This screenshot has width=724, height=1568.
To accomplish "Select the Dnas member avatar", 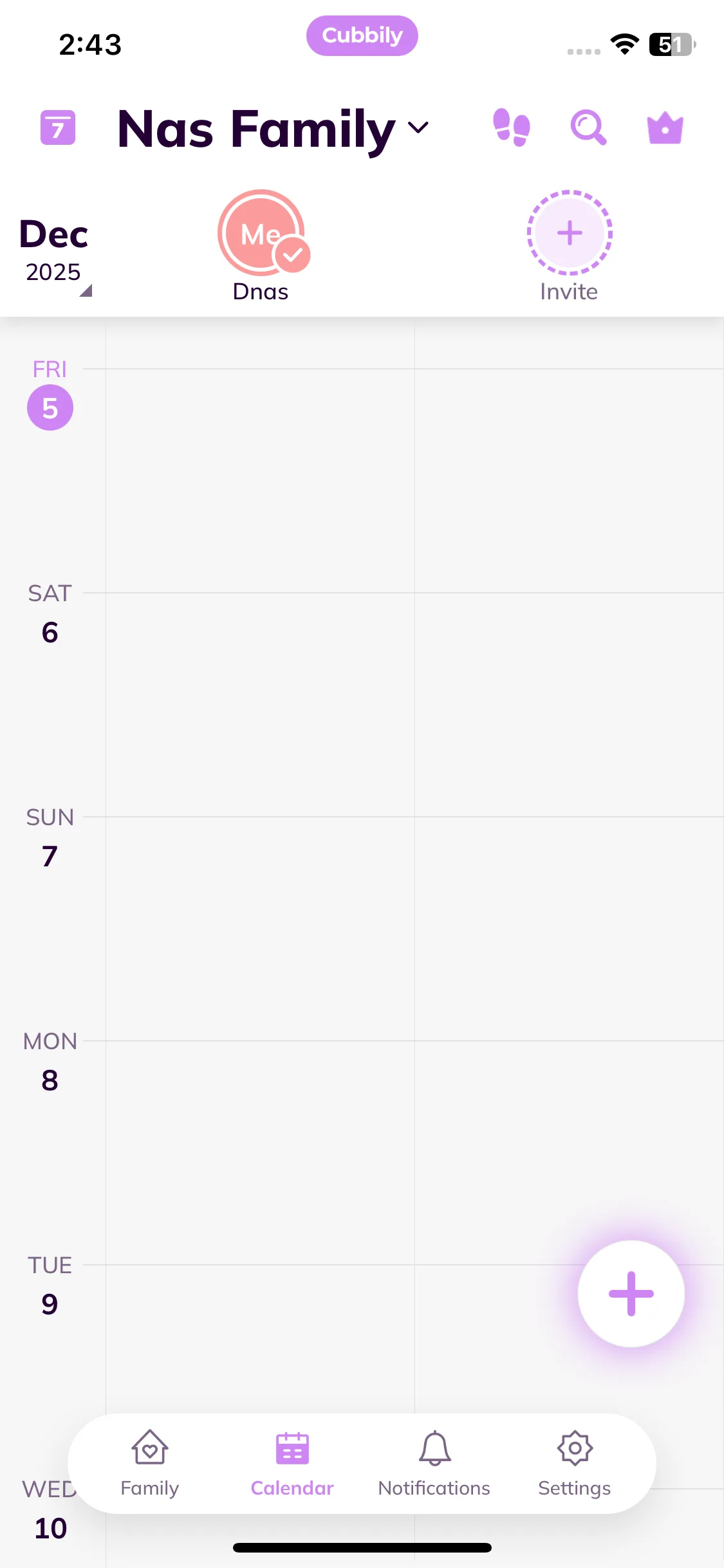I will 261,233.
